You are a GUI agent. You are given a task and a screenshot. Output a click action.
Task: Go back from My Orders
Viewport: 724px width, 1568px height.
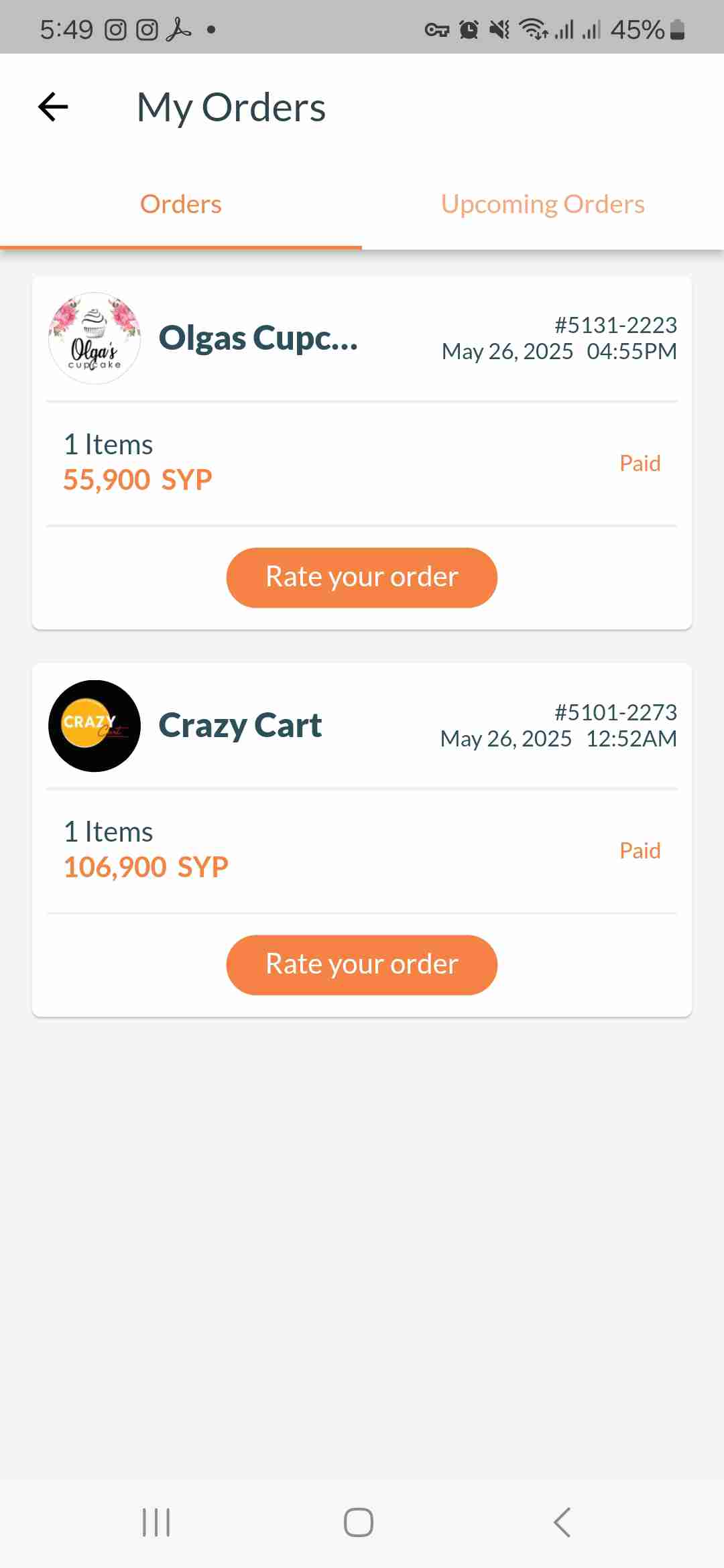[54, 107]
